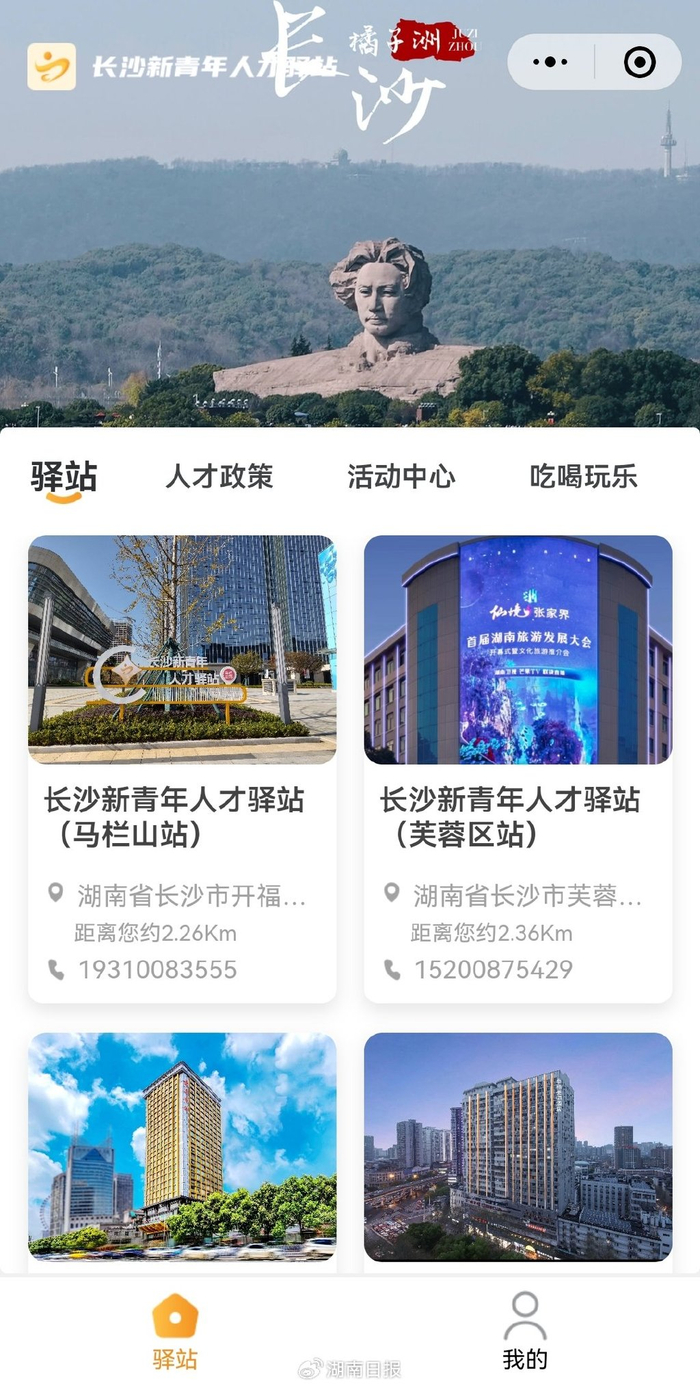Call 马栏山站 at 19310083555
The width and height of the screenshot is (700, 1386).
[x=157, y=969]
